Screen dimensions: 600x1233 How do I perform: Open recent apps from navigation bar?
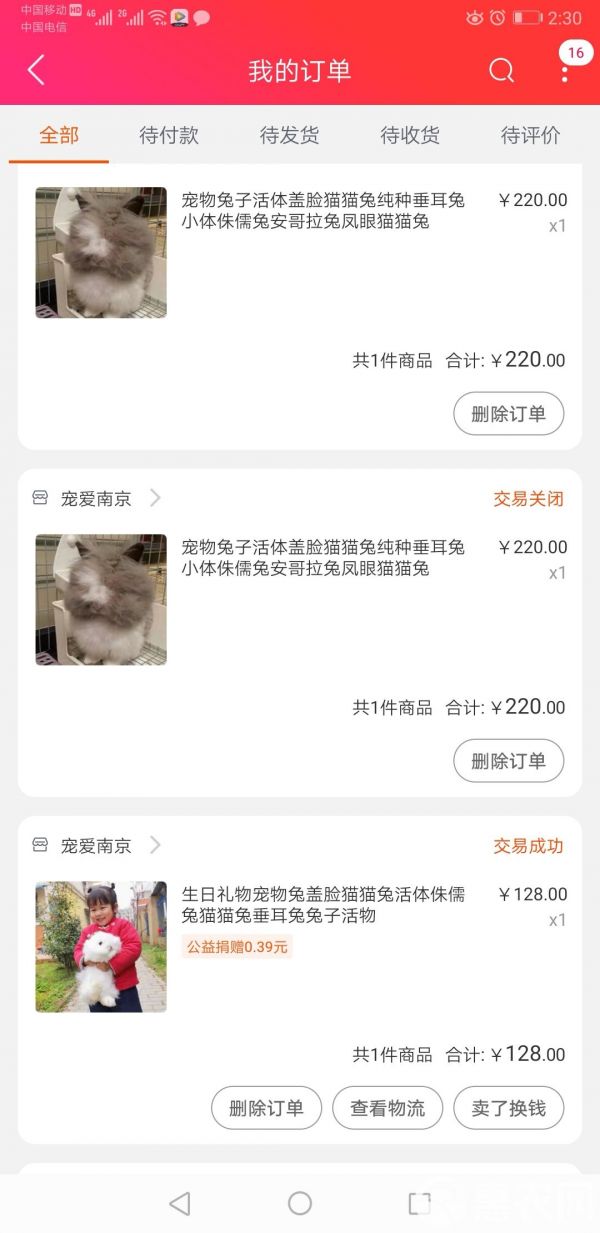click(x=420, y=1203)
